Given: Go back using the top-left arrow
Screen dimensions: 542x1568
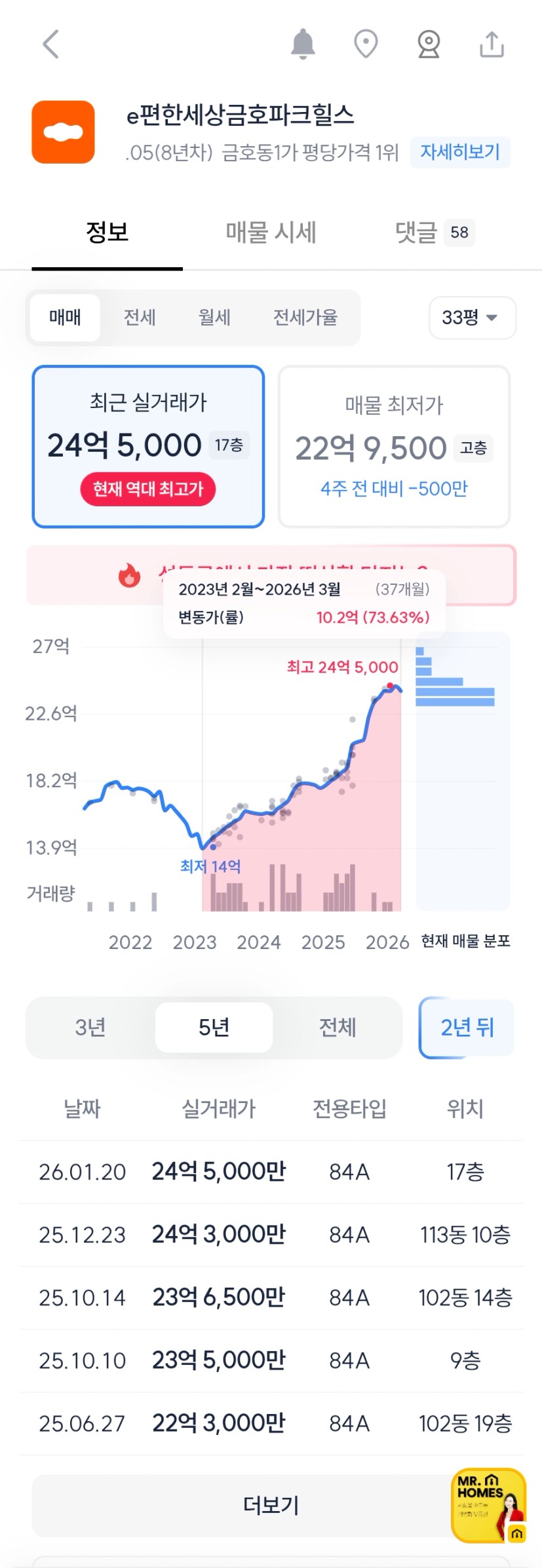Looking at the screenshot, I should coord(51,45).
